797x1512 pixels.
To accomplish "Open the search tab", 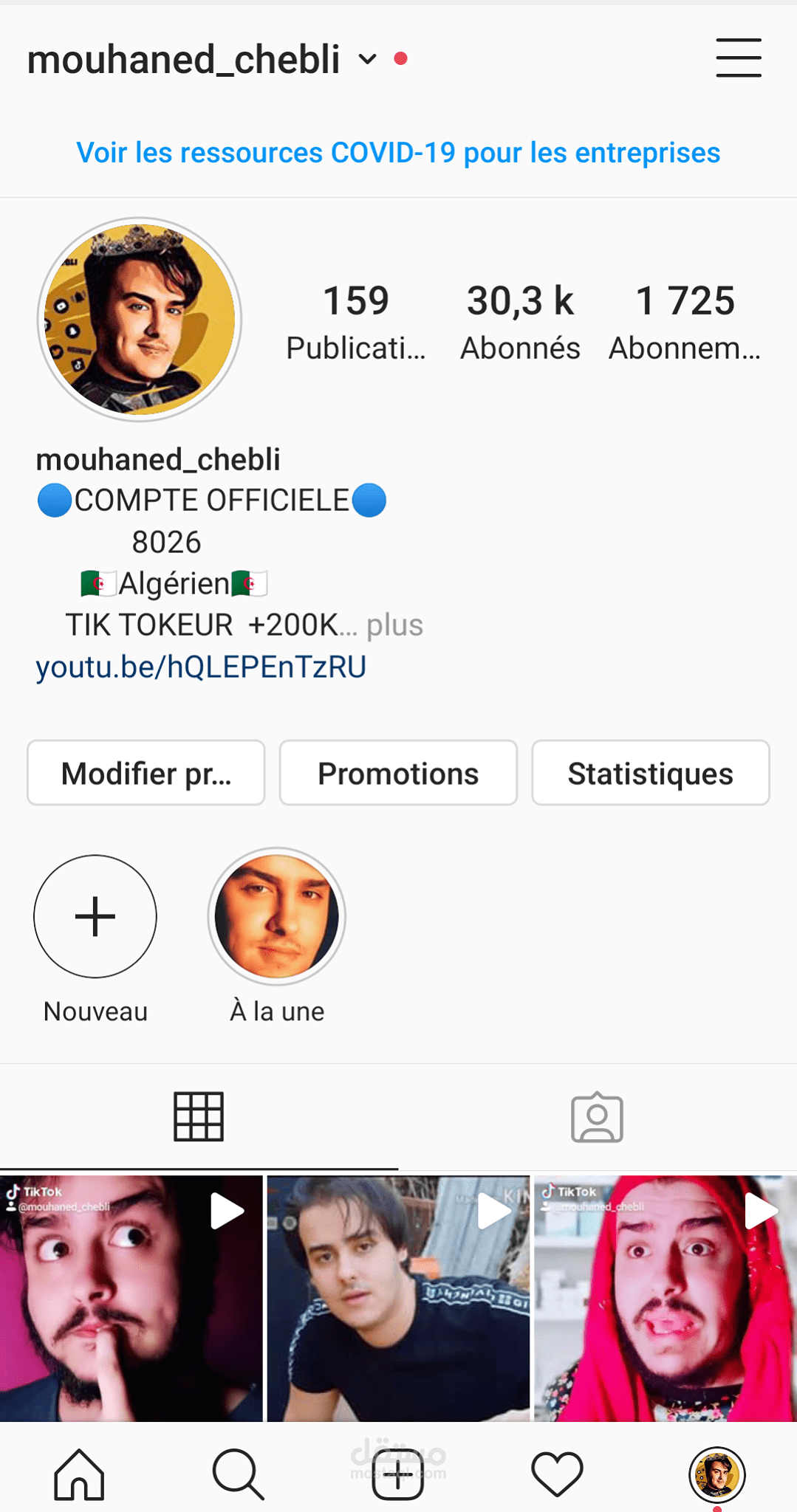I will click(238, 1474).
